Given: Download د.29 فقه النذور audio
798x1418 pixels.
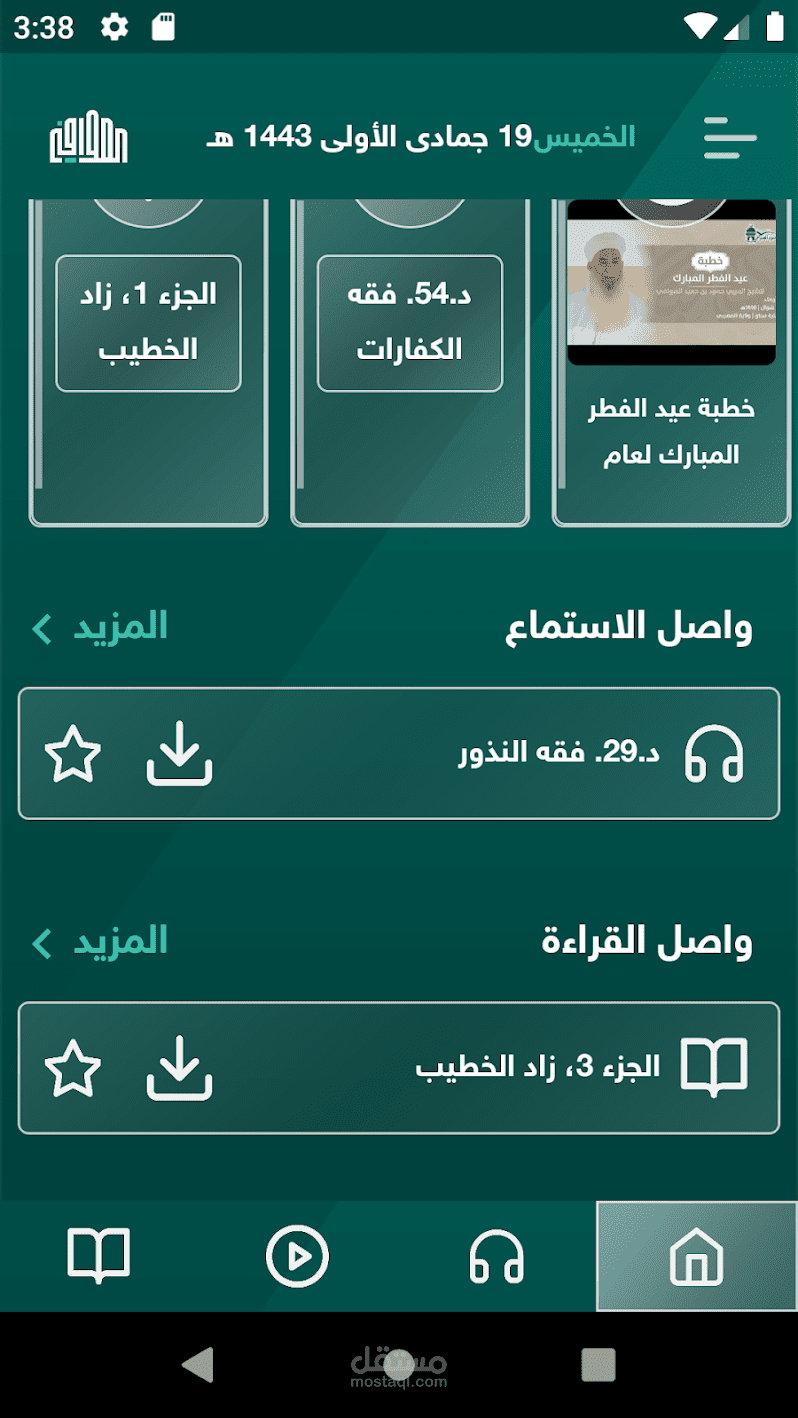Looking at the screenshot, I should click(x=180, y=754).
